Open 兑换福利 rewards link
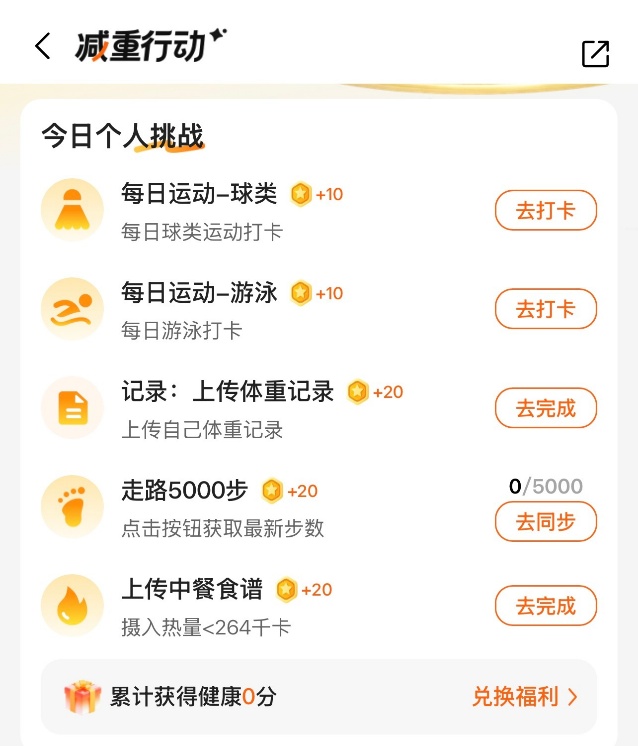This screenshot has width=638, height=746. point(524,697)
